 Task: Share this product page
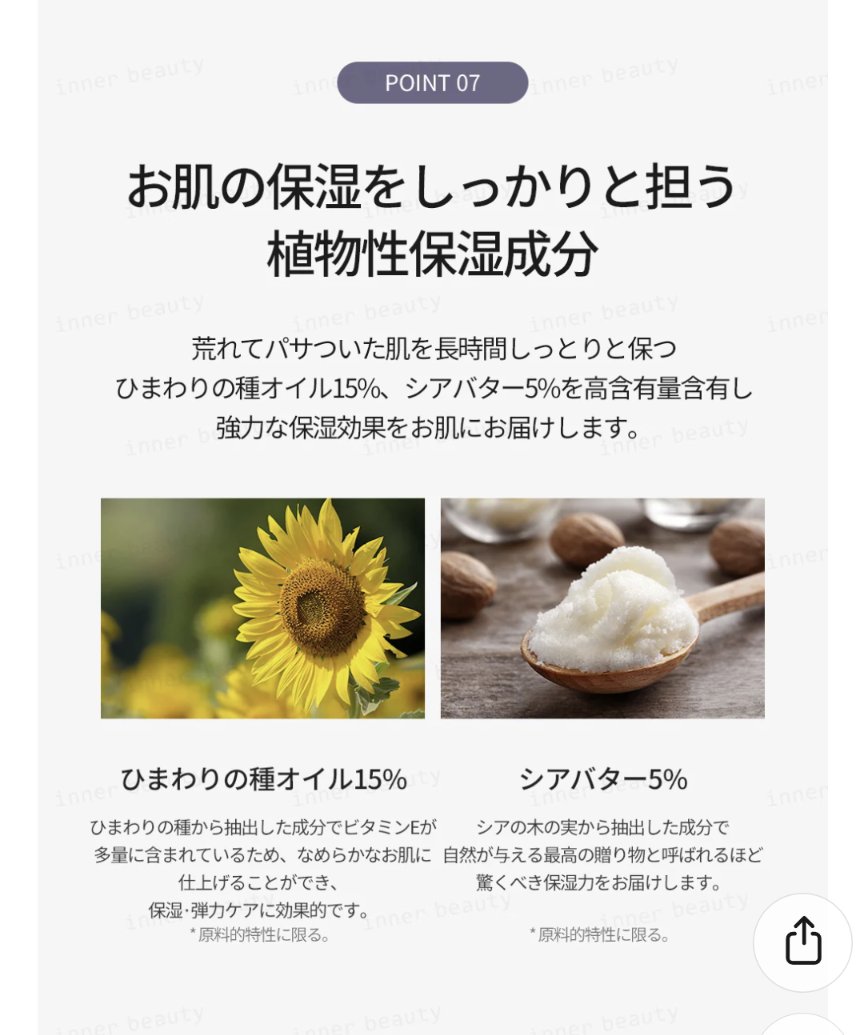(x=802, y=942)
